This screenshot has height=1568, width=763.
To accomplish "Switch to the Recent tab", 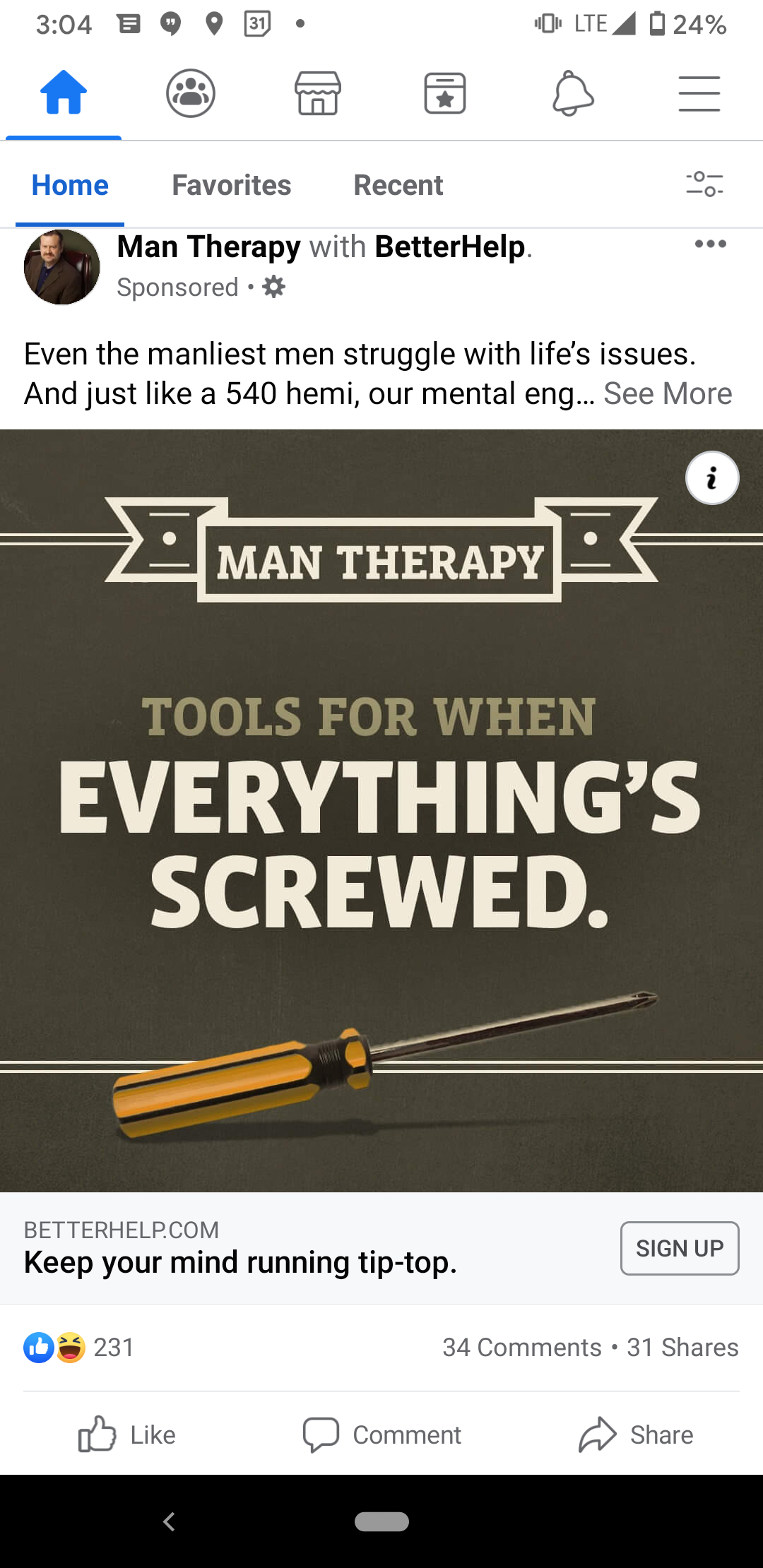I will pos(398,185).
